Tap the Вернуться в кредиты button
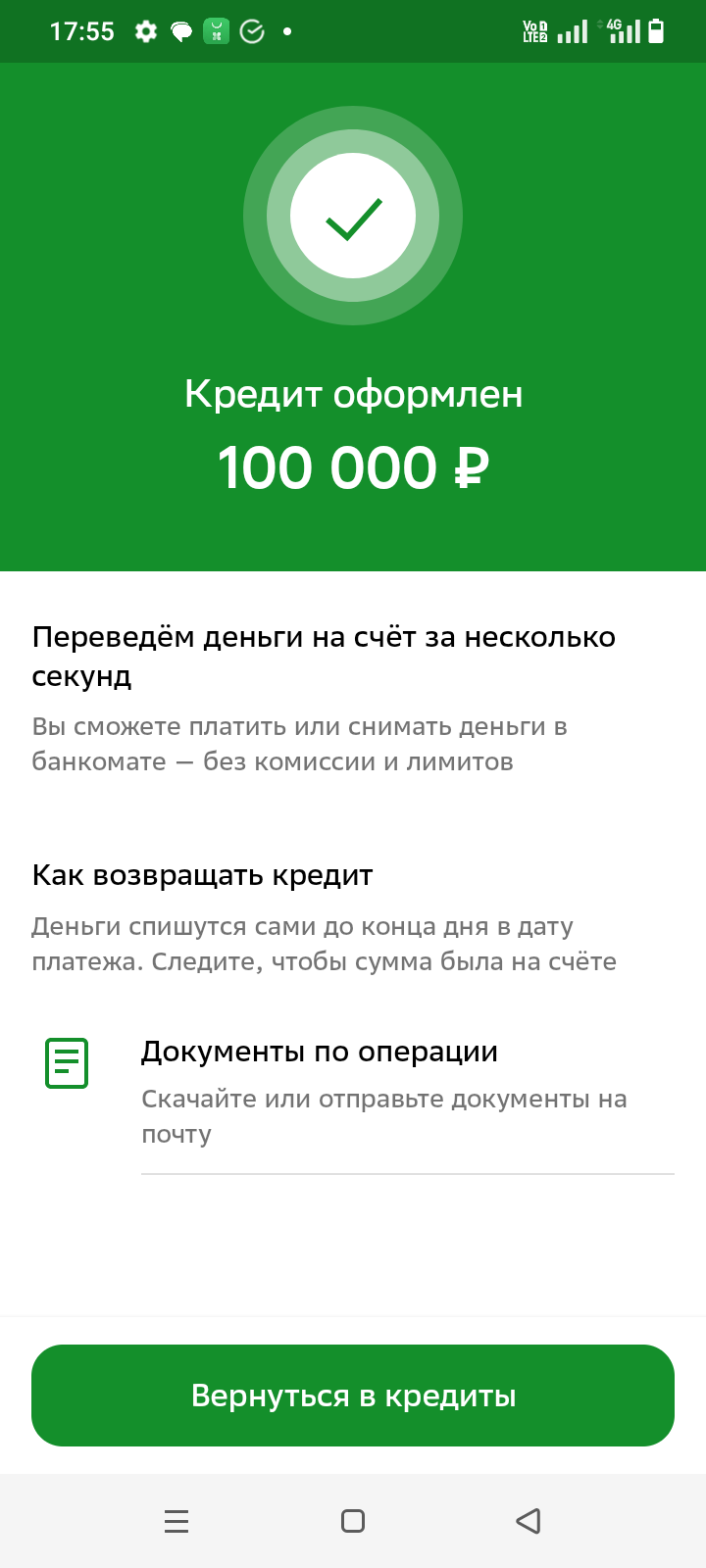Screen dimensions: 706x1568 353,1396
